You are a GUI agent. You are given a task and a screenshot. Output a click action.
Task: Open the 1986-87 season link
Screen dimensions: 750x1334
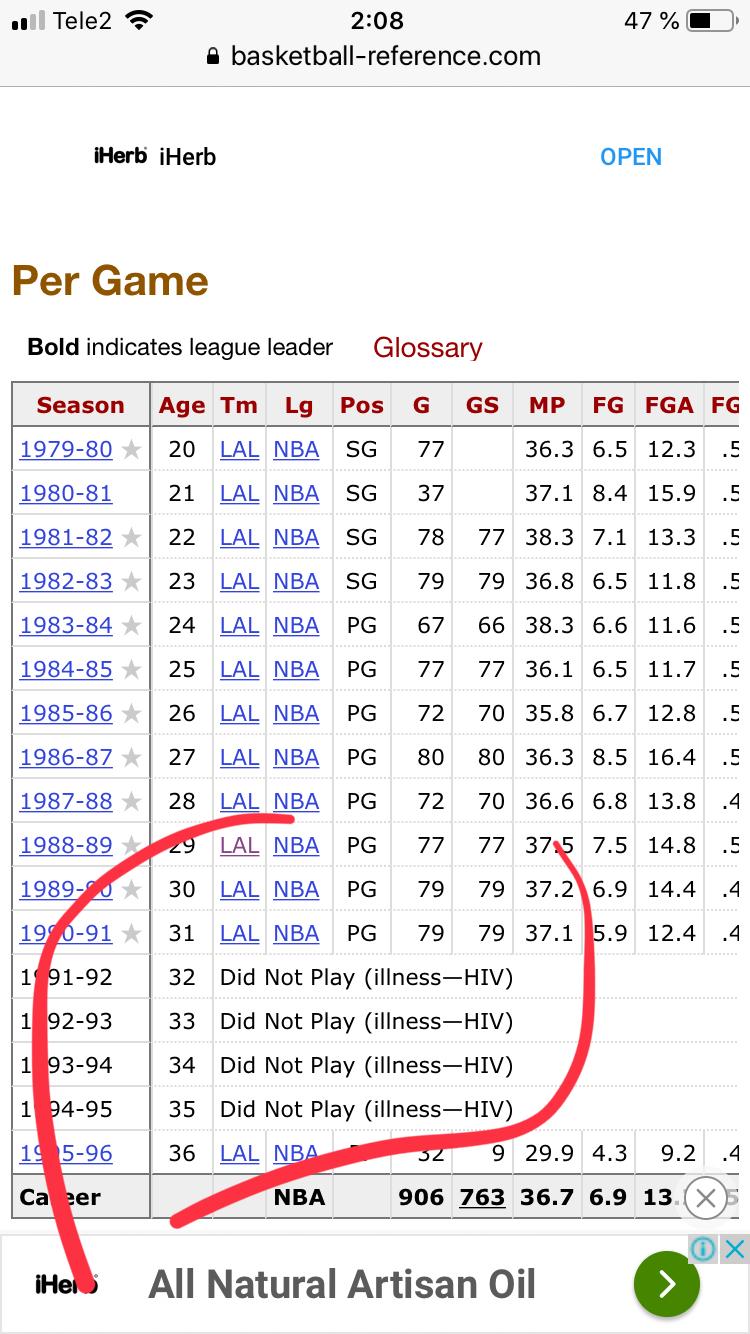[x=66, y=757]
